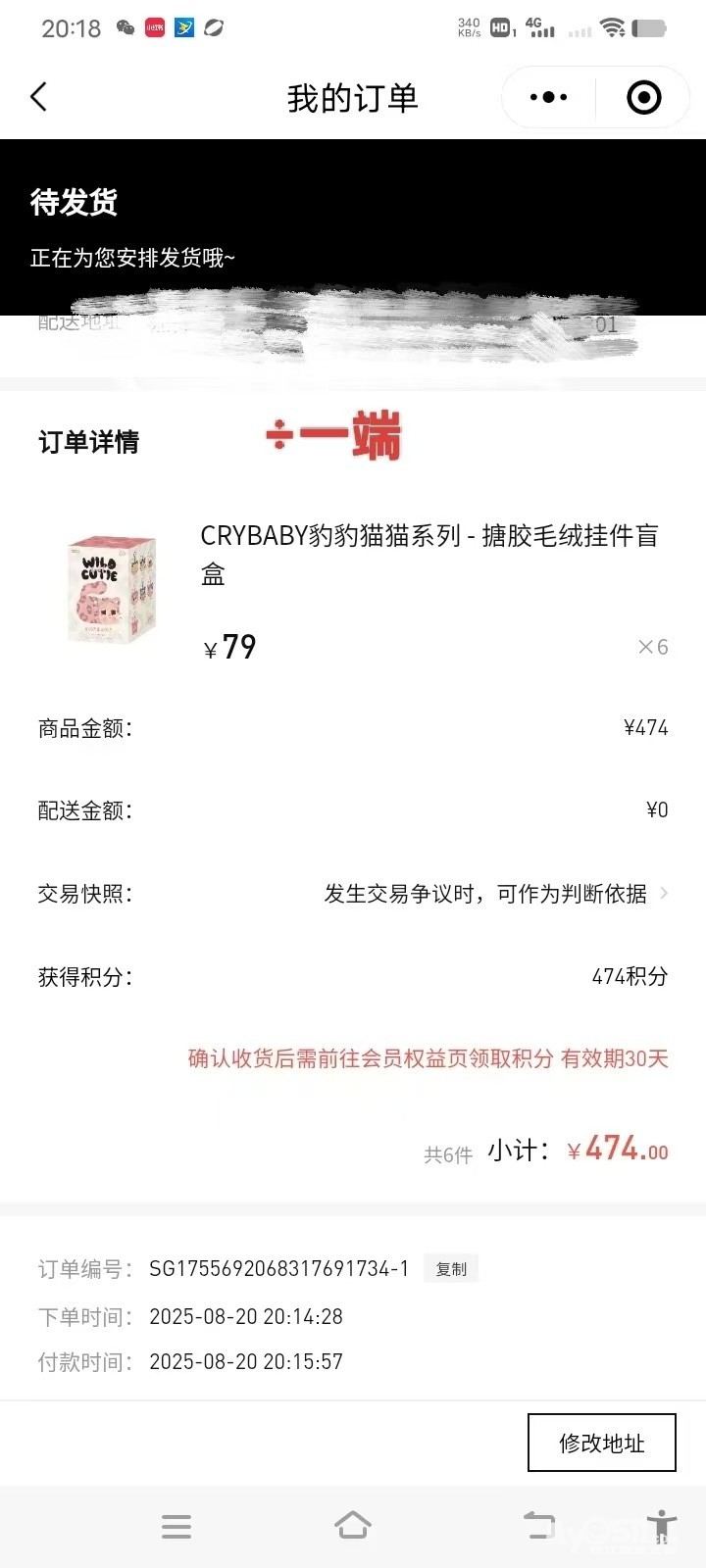Open the mini program more-options menu
The image size is (706, 1568).
tap(548, 97)
